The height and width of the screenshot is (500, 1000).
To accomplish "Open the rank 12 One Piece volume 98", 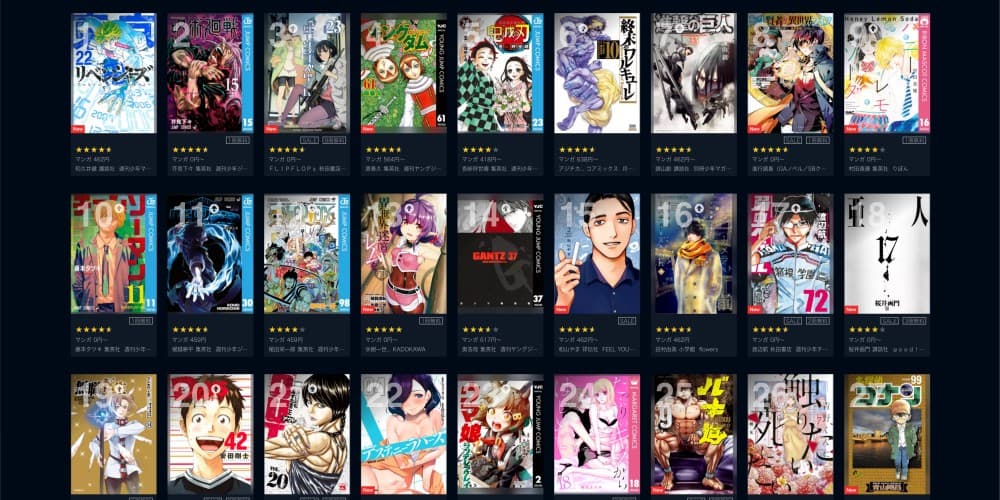I will point(307,254).
